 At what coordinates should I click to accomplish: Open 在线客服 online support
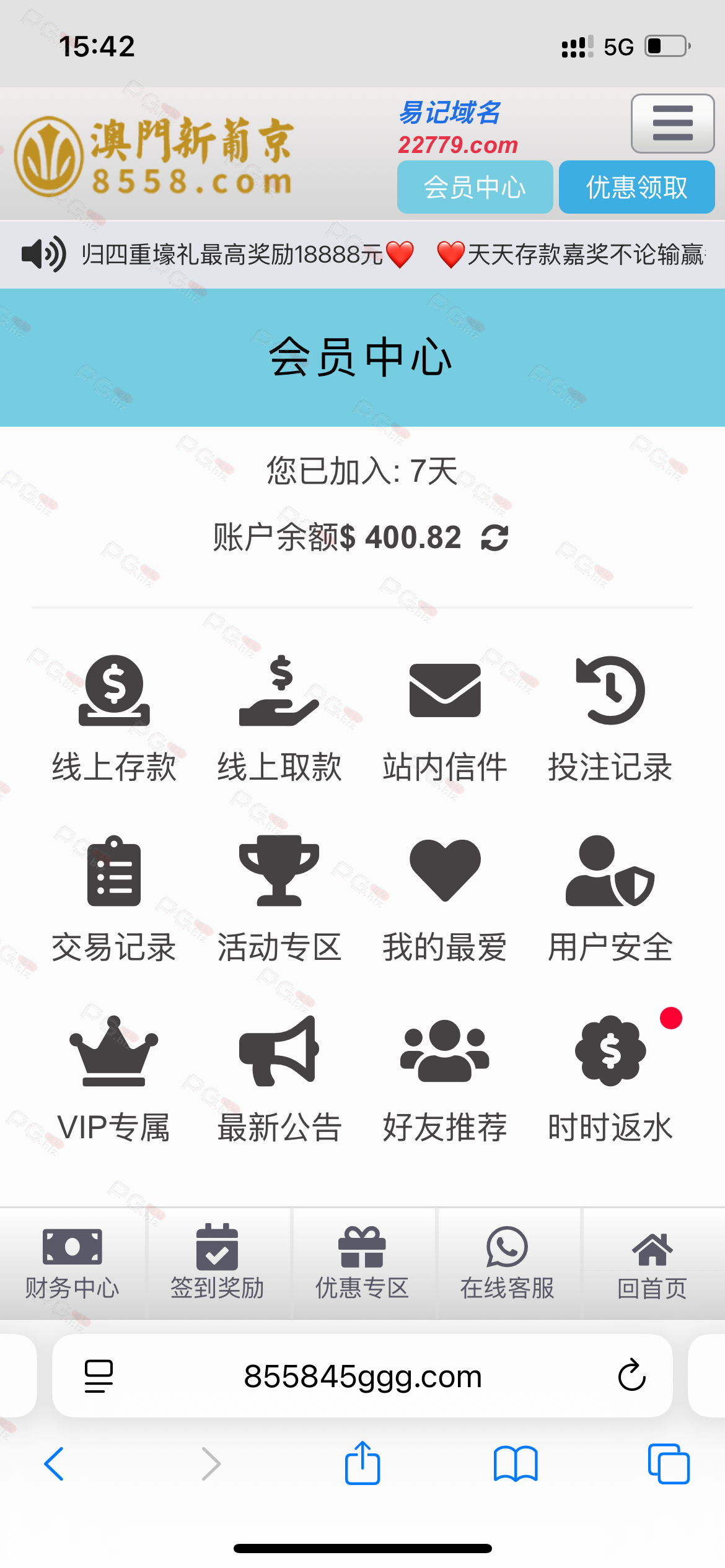(x=507, y=1263)
